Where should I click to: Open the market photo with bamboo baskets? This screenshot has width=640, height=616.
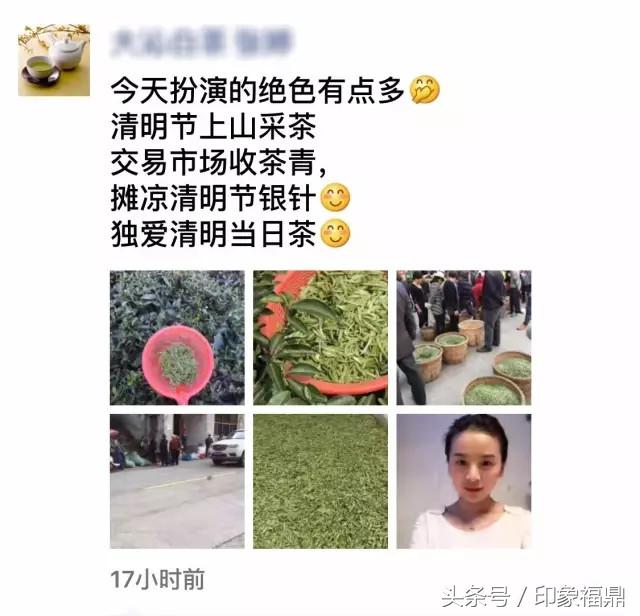(464, 337)
